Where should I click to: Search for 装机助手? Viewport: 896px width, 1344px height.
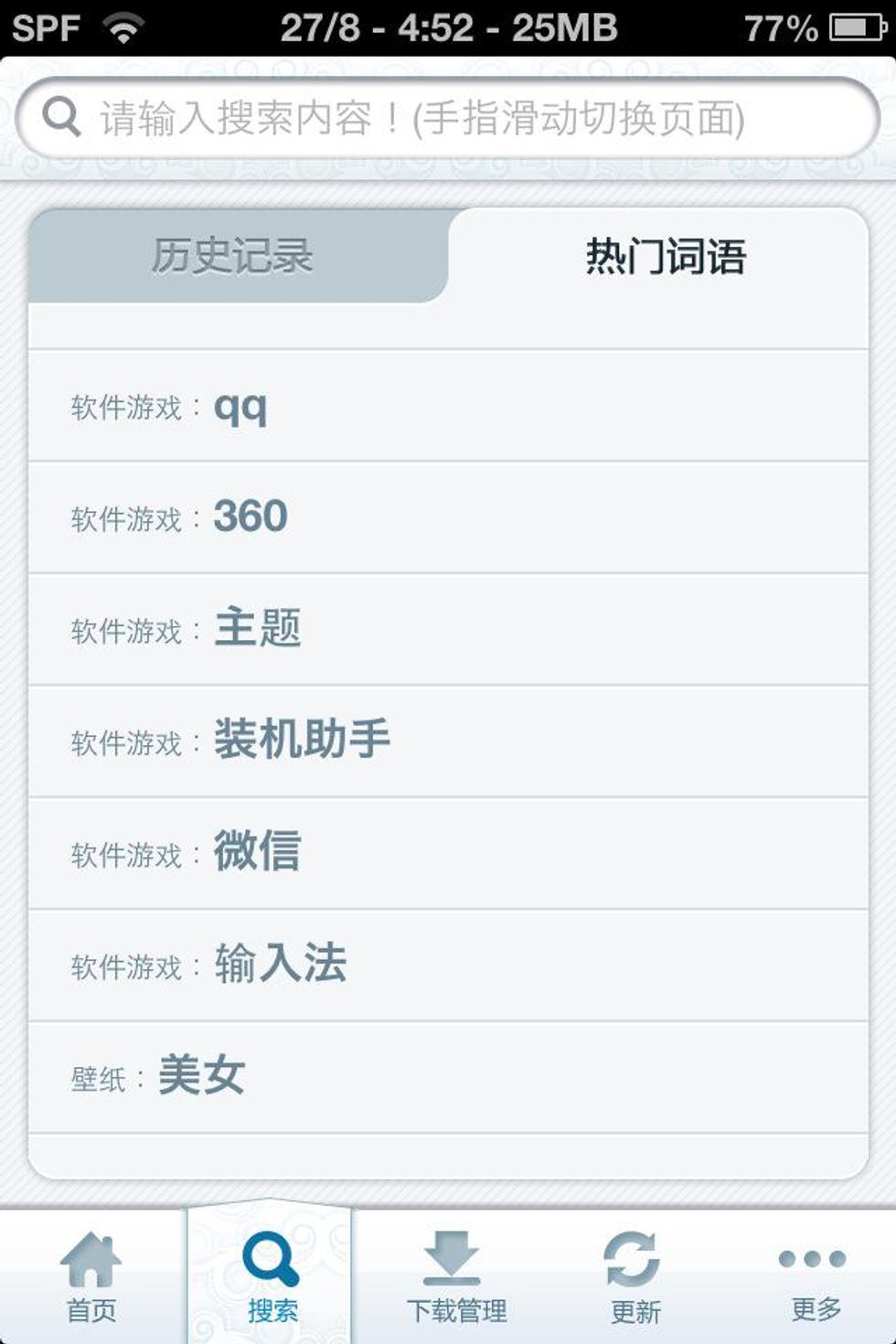coord(448,741)
